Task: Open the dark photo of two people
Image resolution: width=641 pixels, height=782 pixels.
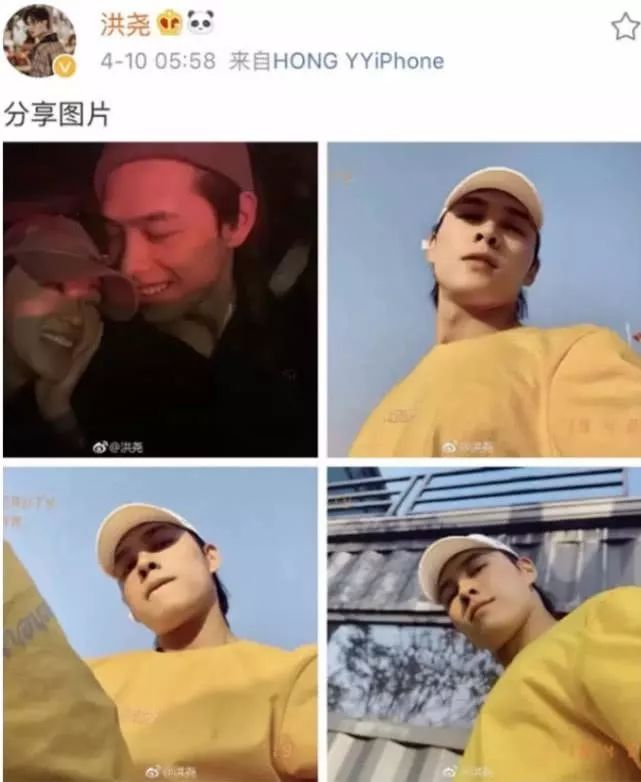Action: click(160, 300)
